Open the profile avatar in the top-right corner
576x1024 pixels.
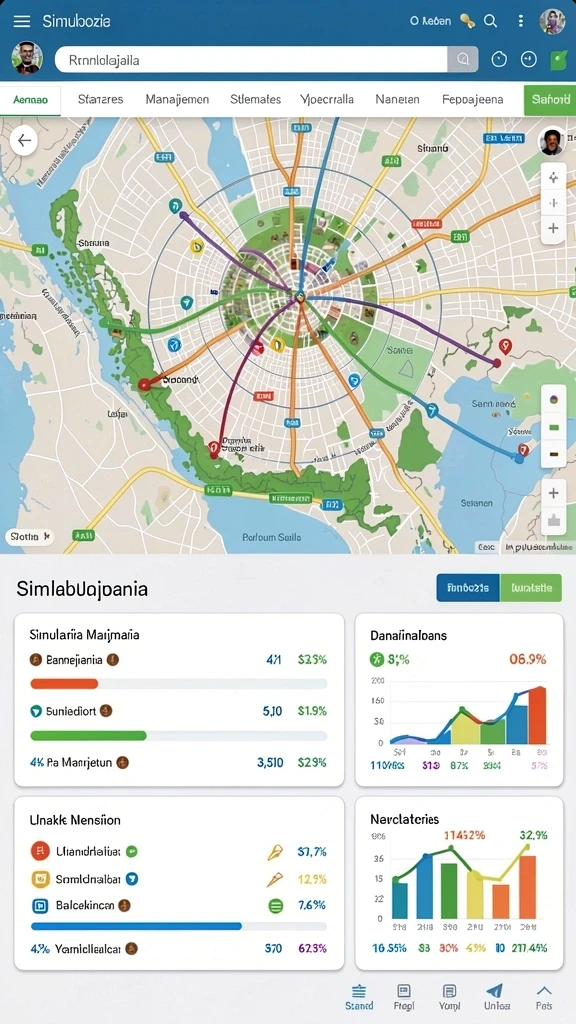[x=552, y=21]
